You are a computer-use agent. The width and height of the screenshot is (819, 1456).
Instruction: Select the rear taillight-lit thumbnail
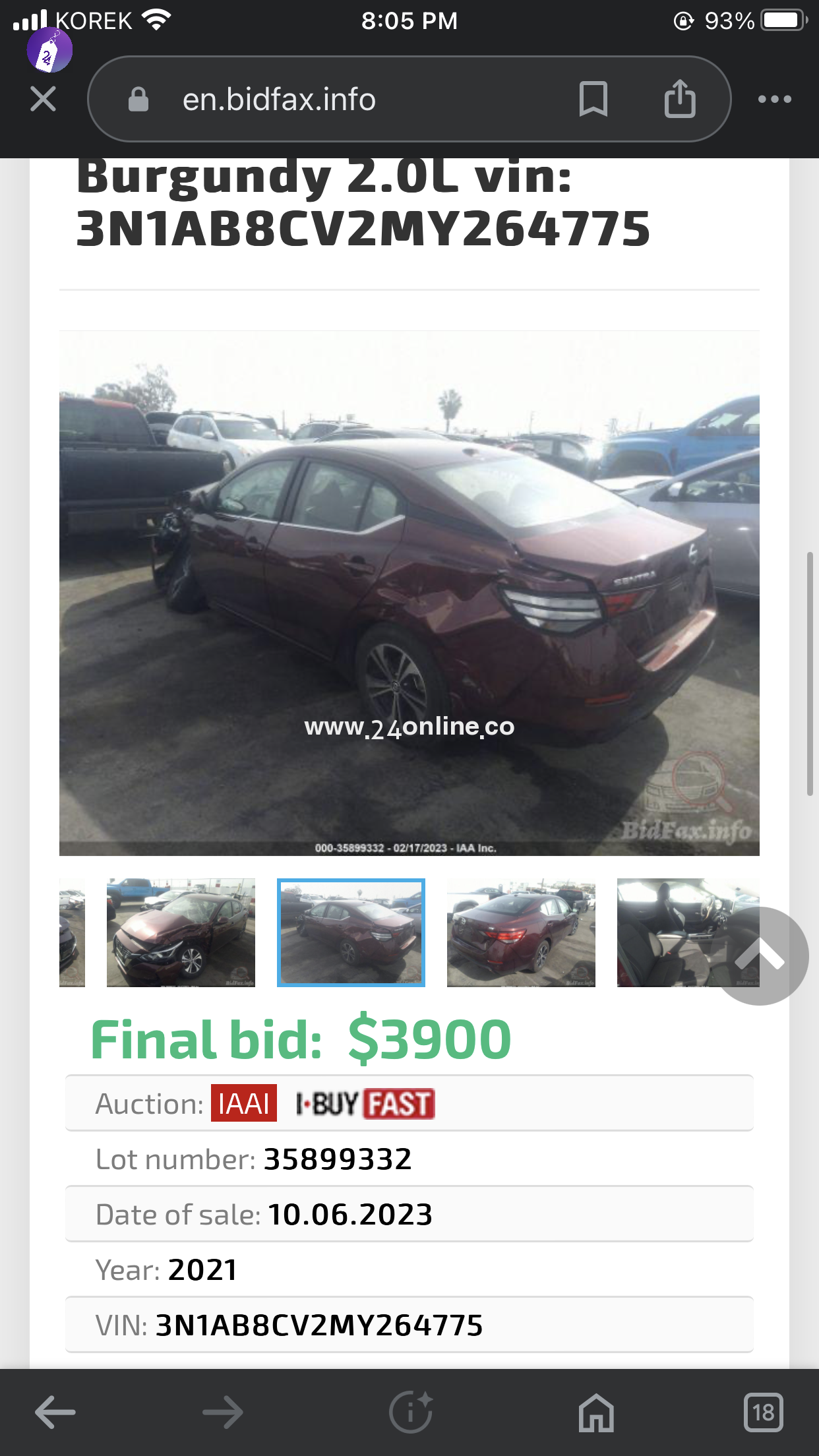pos(521,932)
